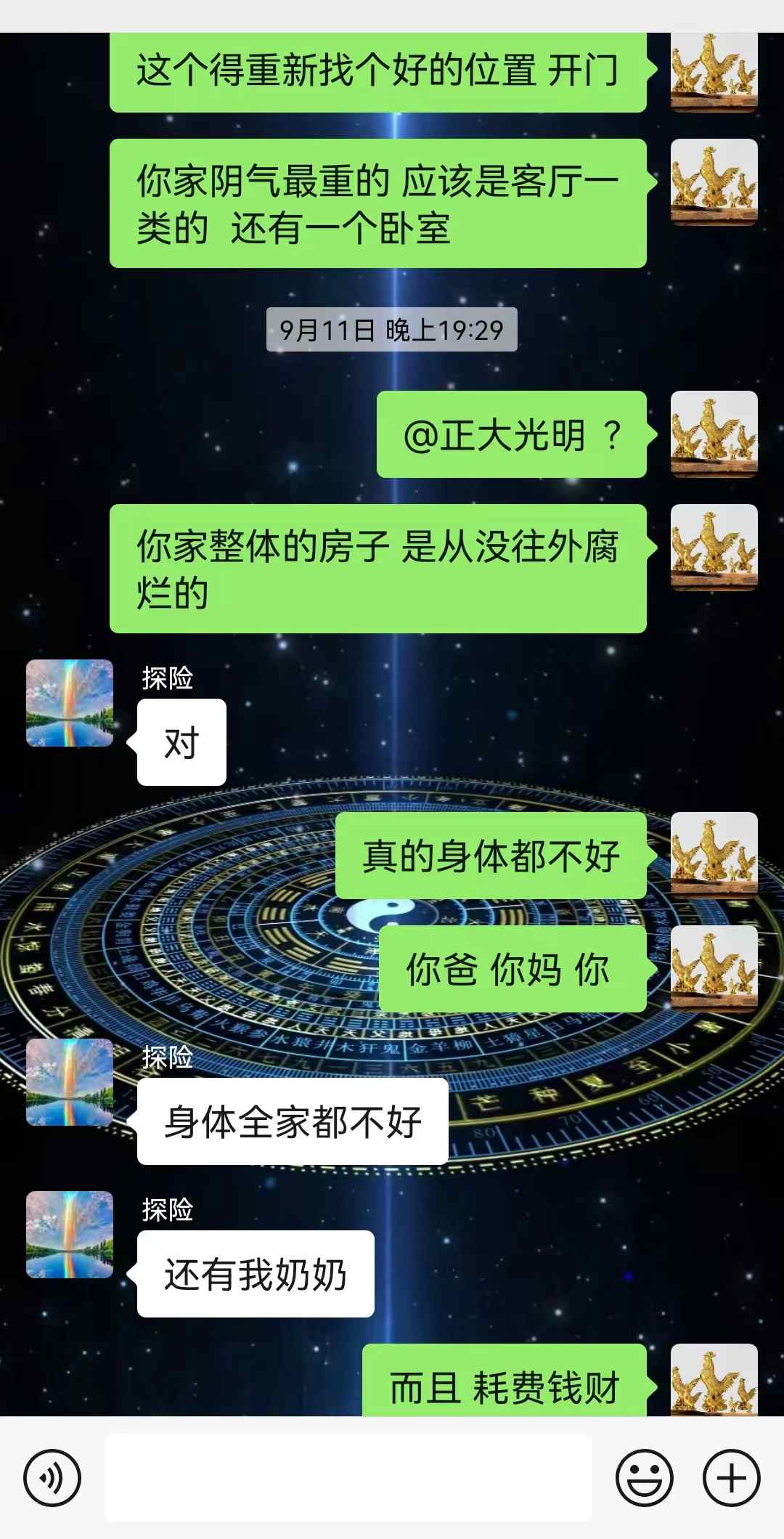Open 探险's avatar beside the 对 message
This screenshot has width=784, height=1539.
tap(70, 703)
